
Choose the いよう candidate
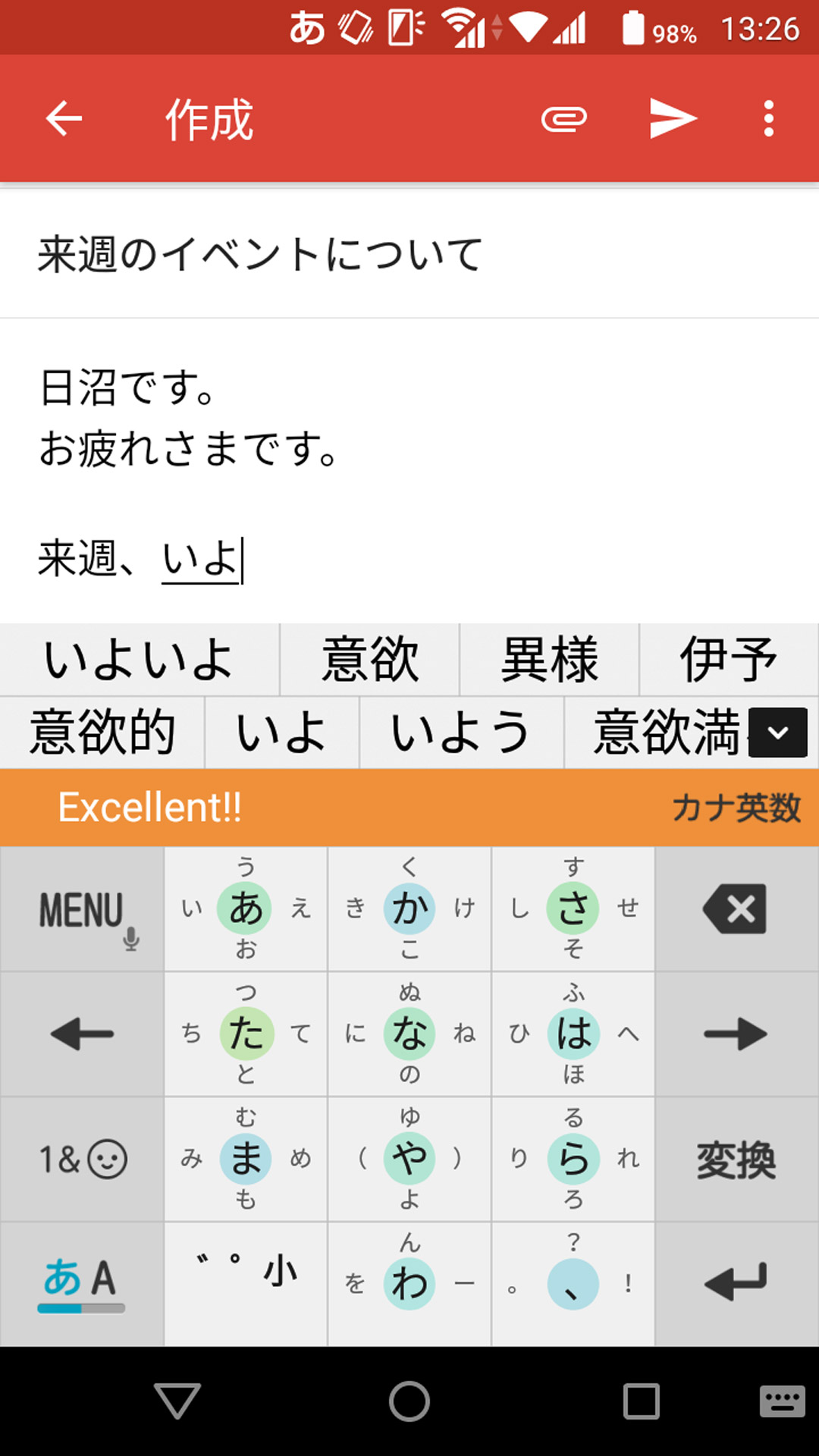pos(461,733)
